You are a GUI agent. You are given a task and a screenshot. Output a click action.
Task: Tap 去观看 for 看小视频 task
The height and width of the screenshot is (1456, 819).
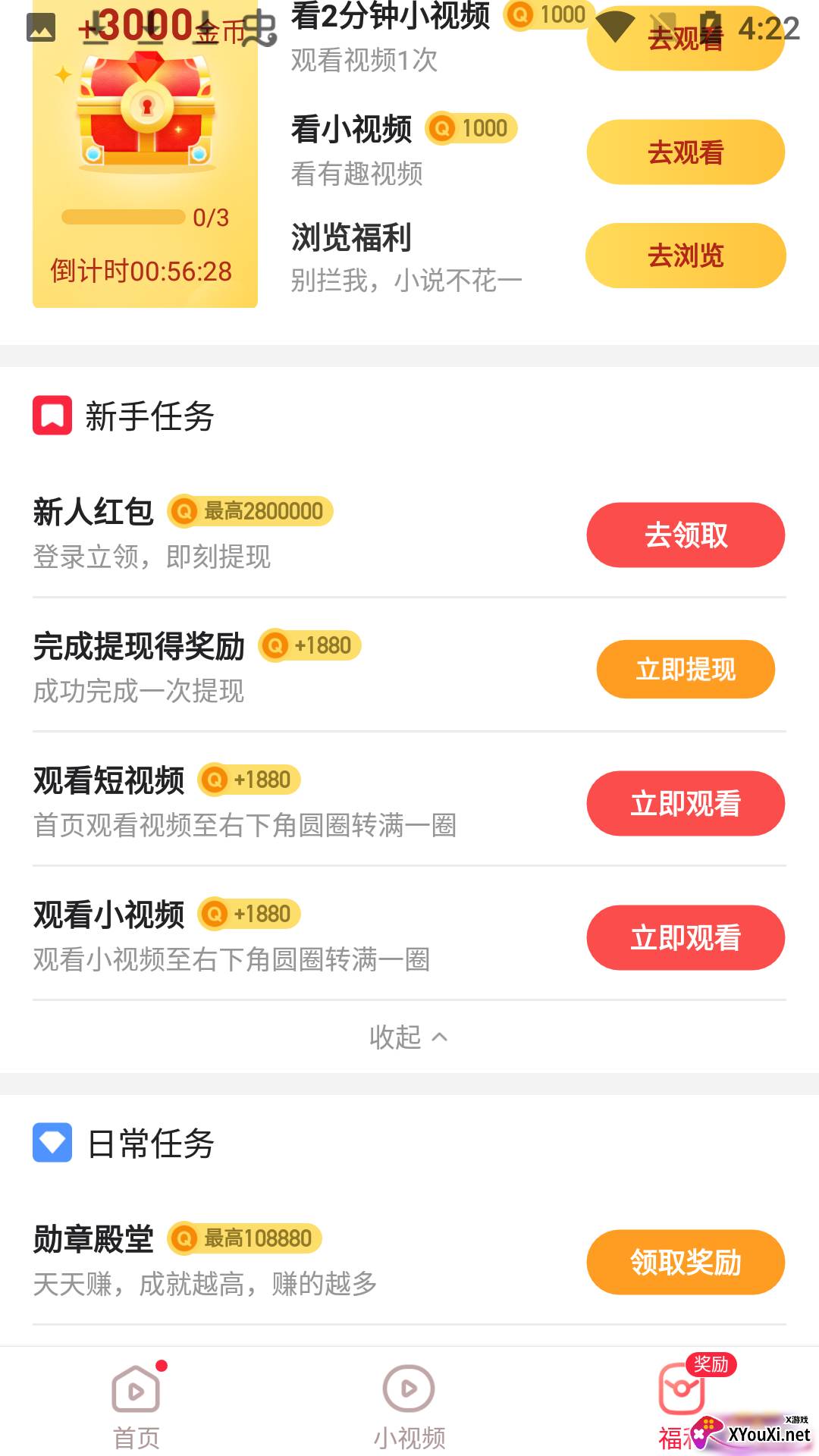click(686, 152)
